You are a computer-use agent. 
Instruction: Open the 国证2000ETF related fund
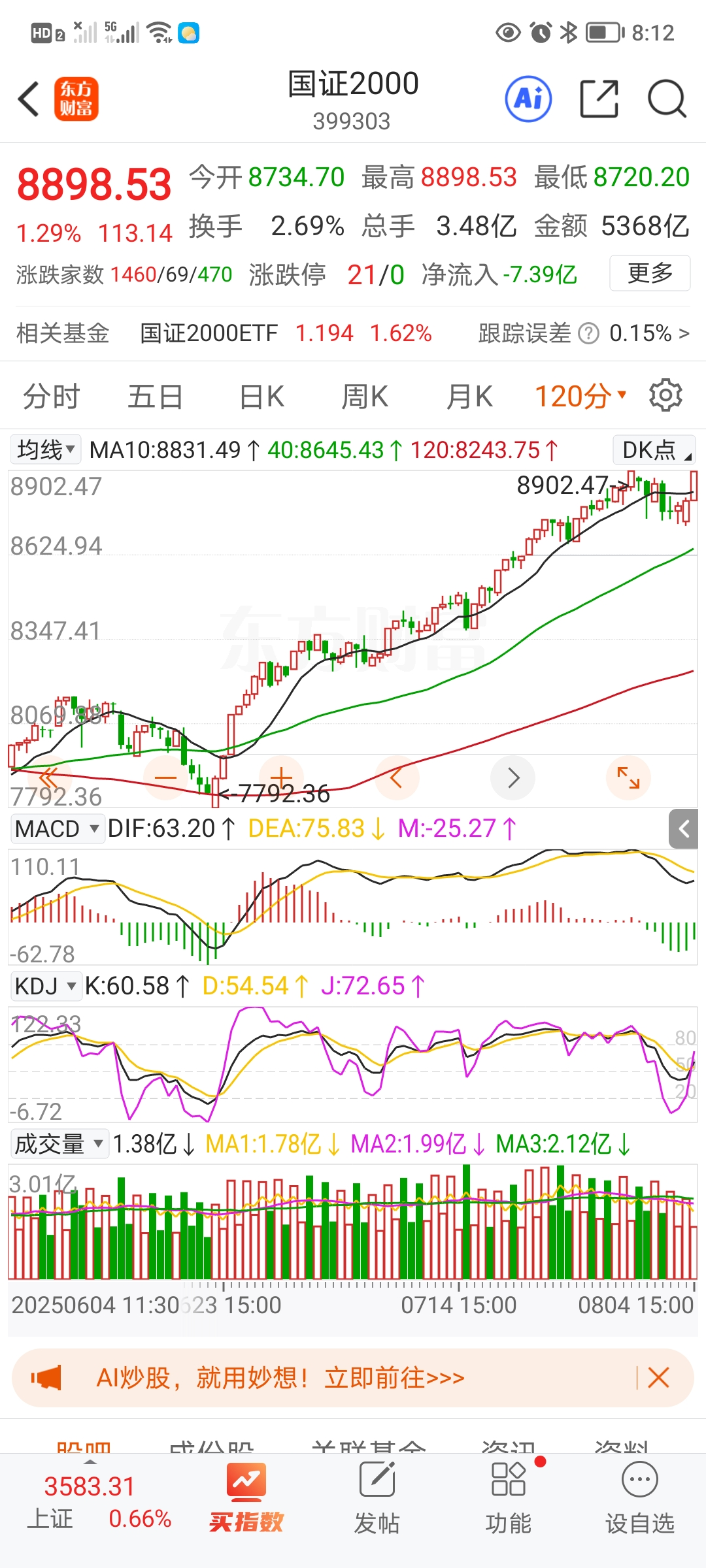(x=209, y=333)
